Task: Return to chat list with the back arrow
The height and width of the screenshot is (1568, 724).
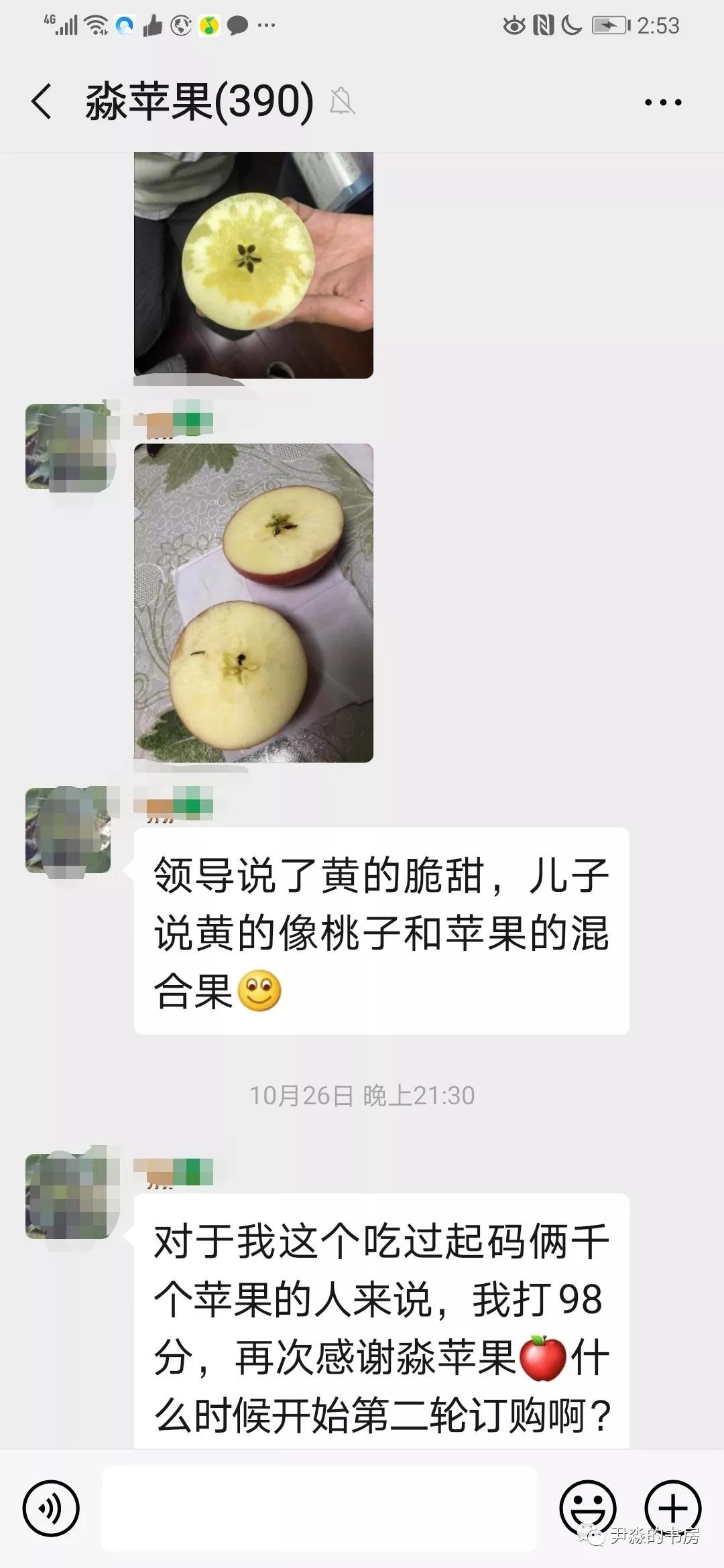Action: pos(42,102)
